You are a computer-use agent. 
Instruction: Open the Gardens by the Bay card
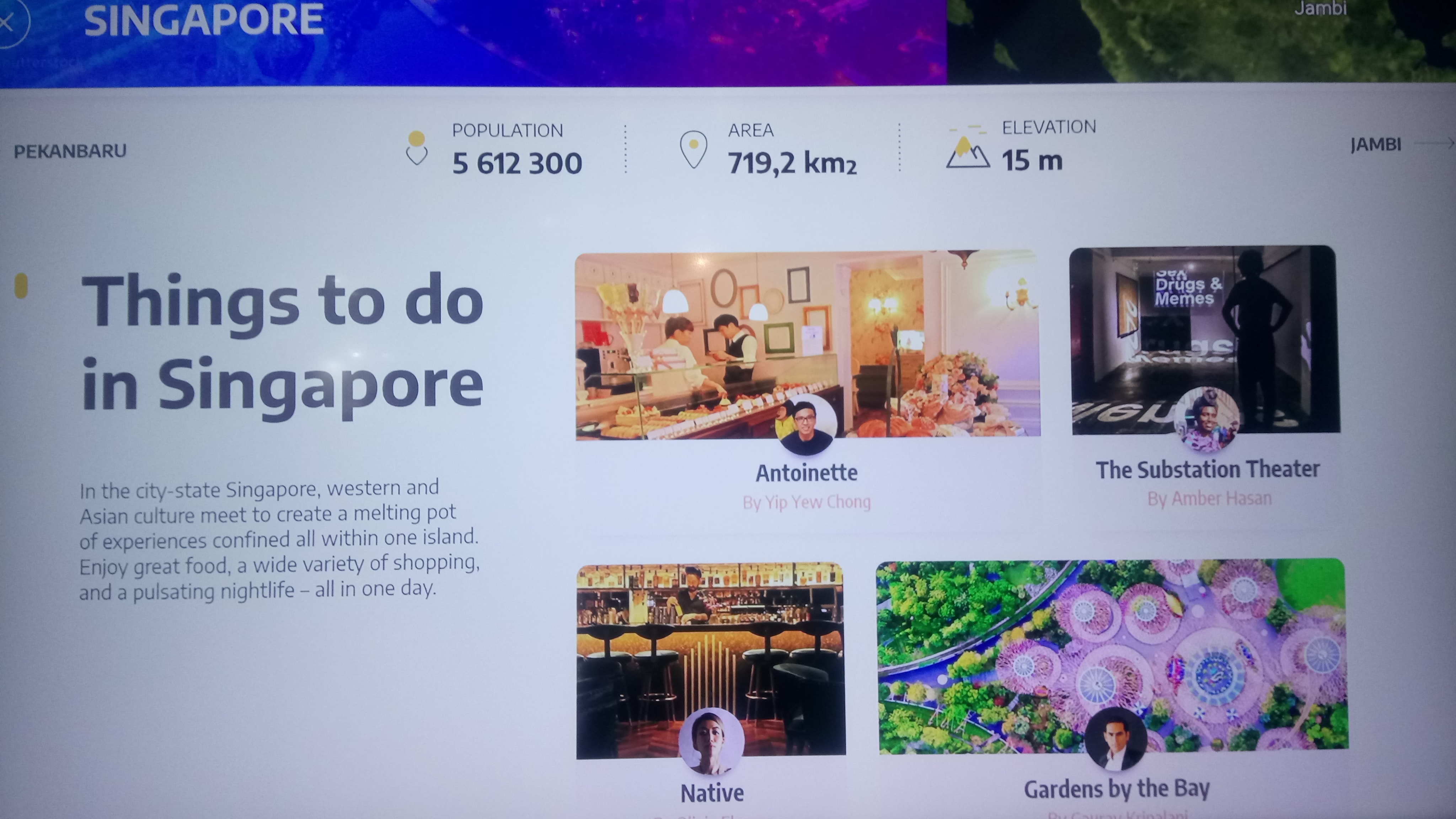pyautogui.click(x=1112, y=656)
